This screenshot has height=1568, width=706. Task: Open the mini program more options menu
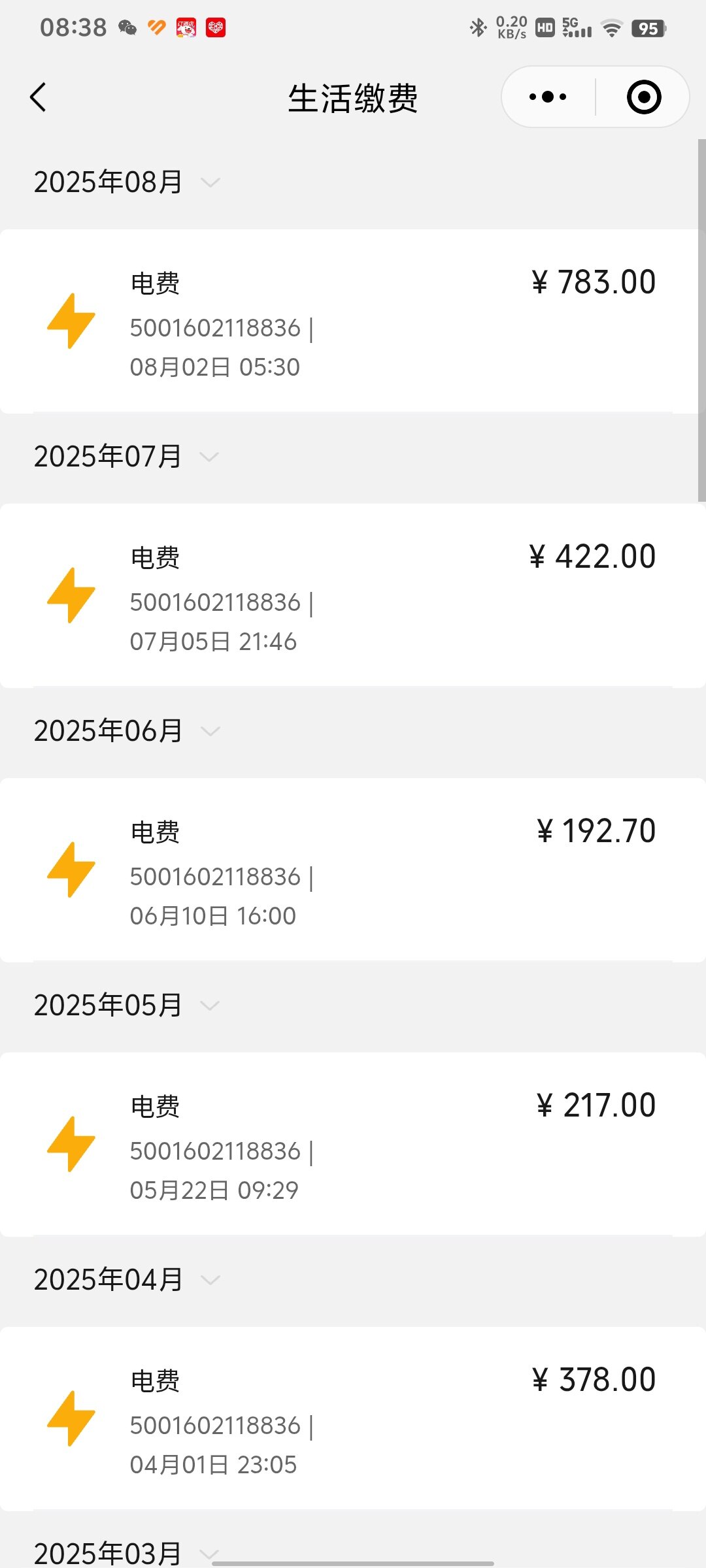548,97
